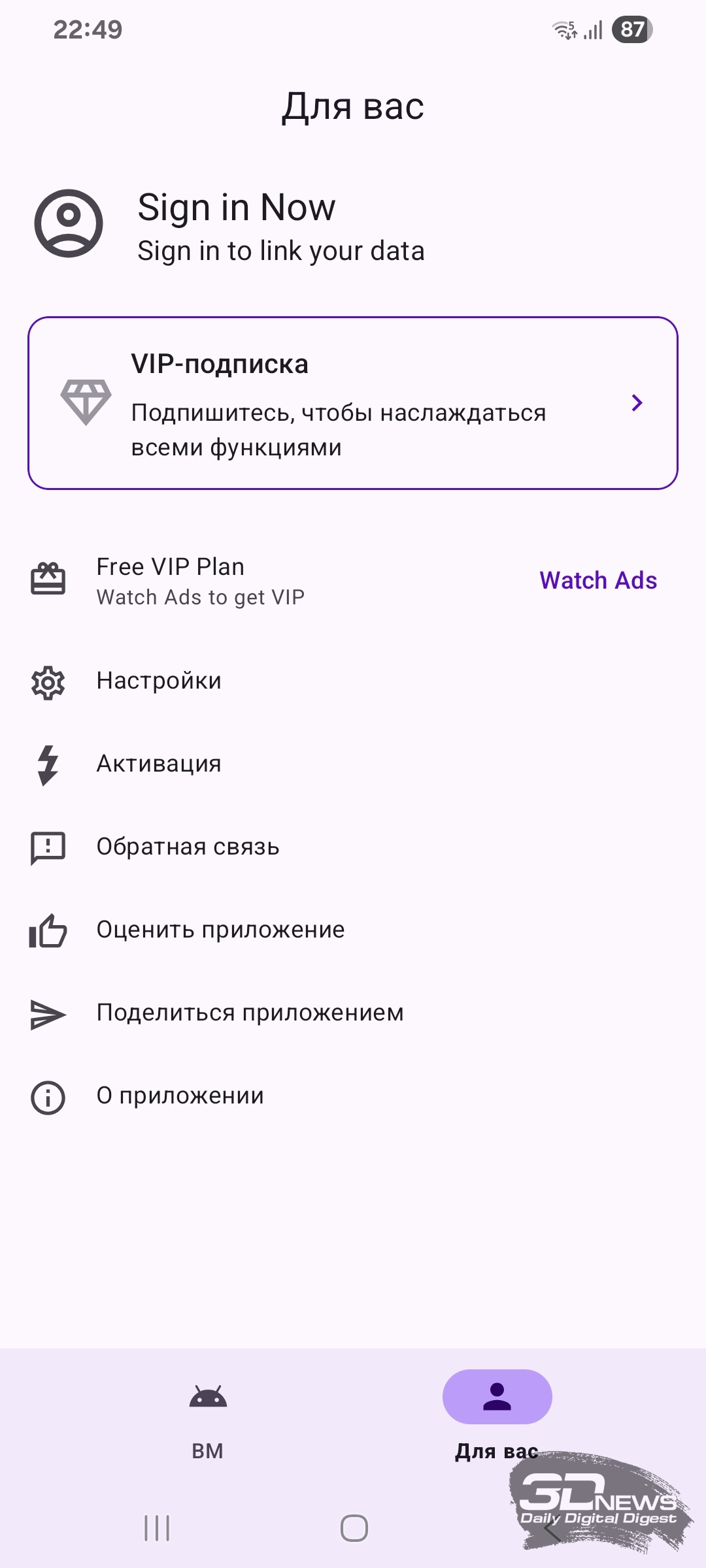Open recent apps from navigation bar
Screen dimensions: 706x1568
[157, 1528]
